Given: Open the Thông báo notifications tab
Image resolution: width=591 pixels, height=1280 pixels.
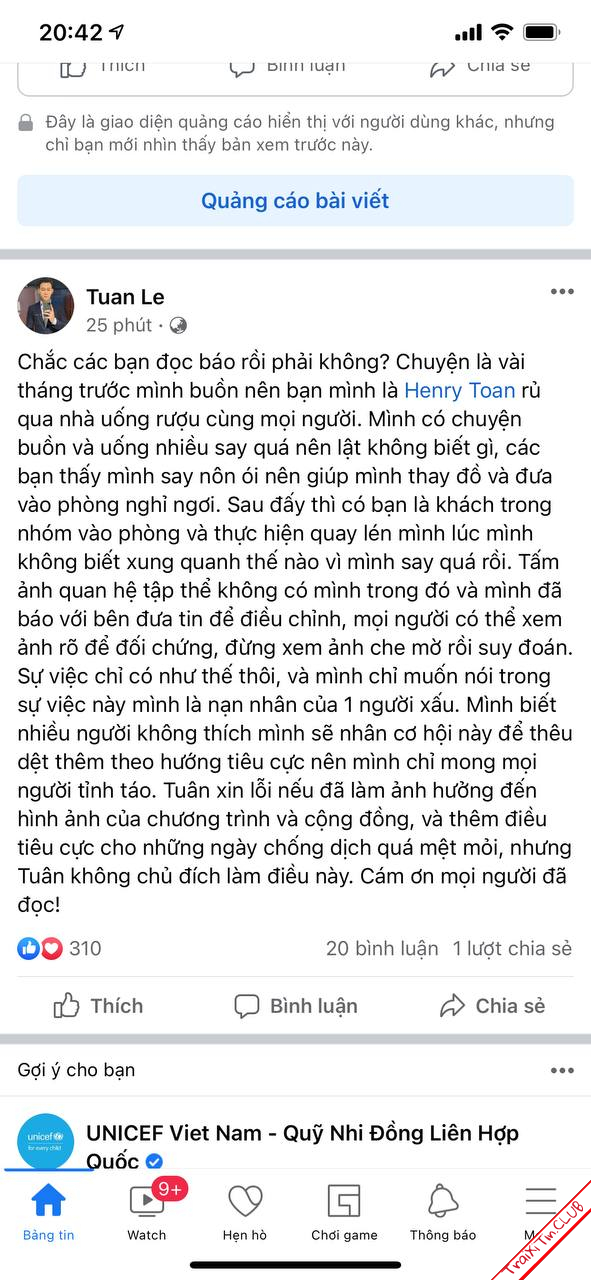Looking at the screenshot, I should [x=443, y=1211].
